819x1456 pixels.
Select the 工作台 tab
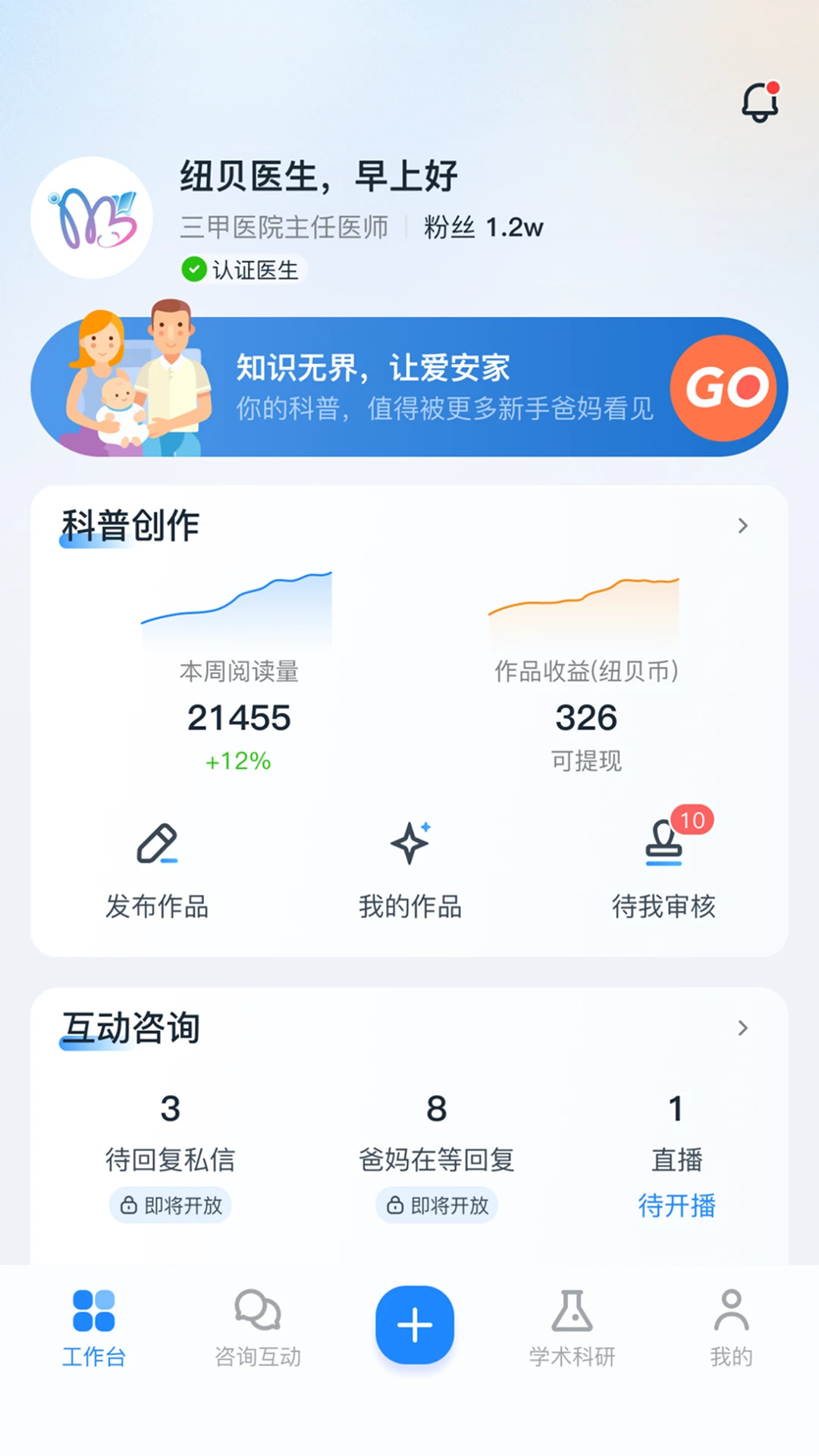click(x=94, y=1328)
